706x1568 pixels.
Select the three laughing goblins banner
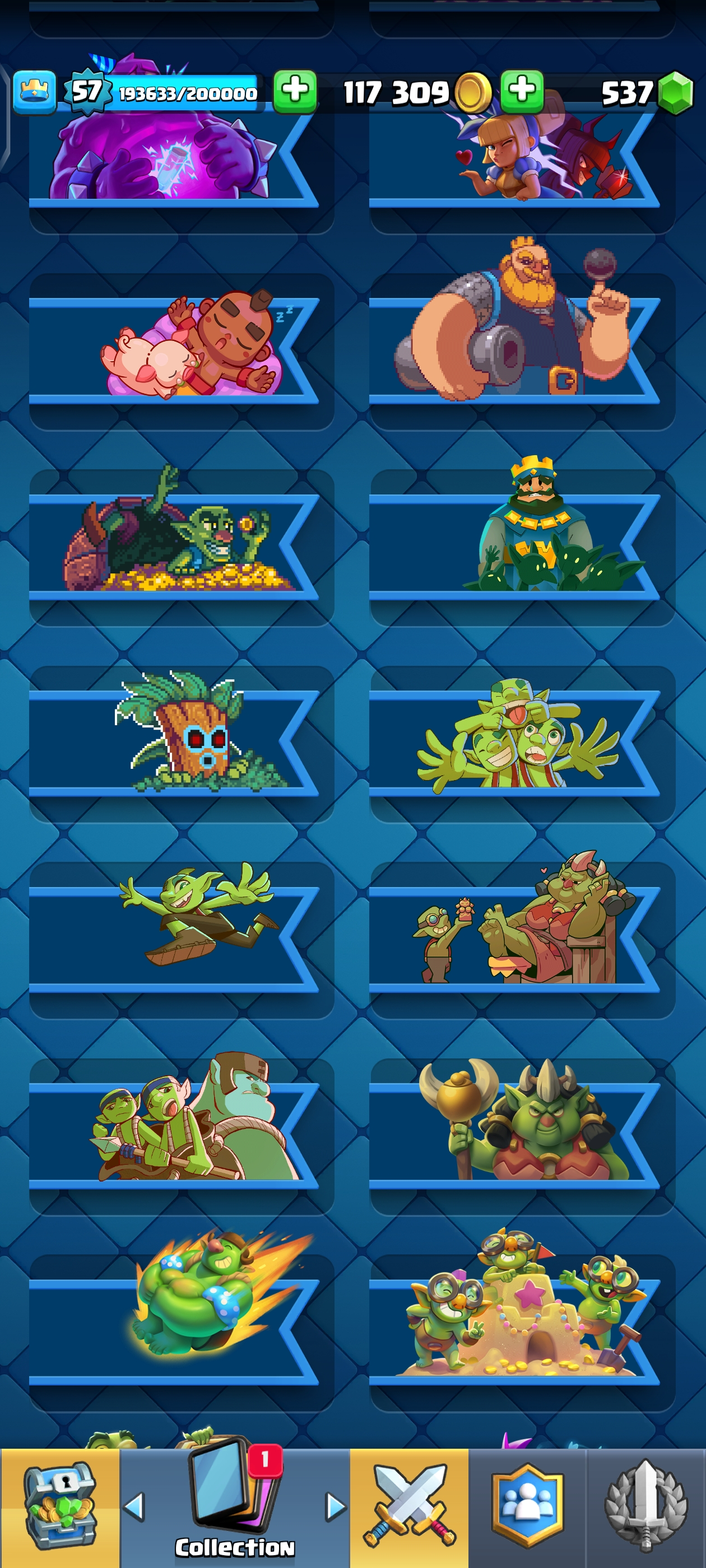pos(522,743)
